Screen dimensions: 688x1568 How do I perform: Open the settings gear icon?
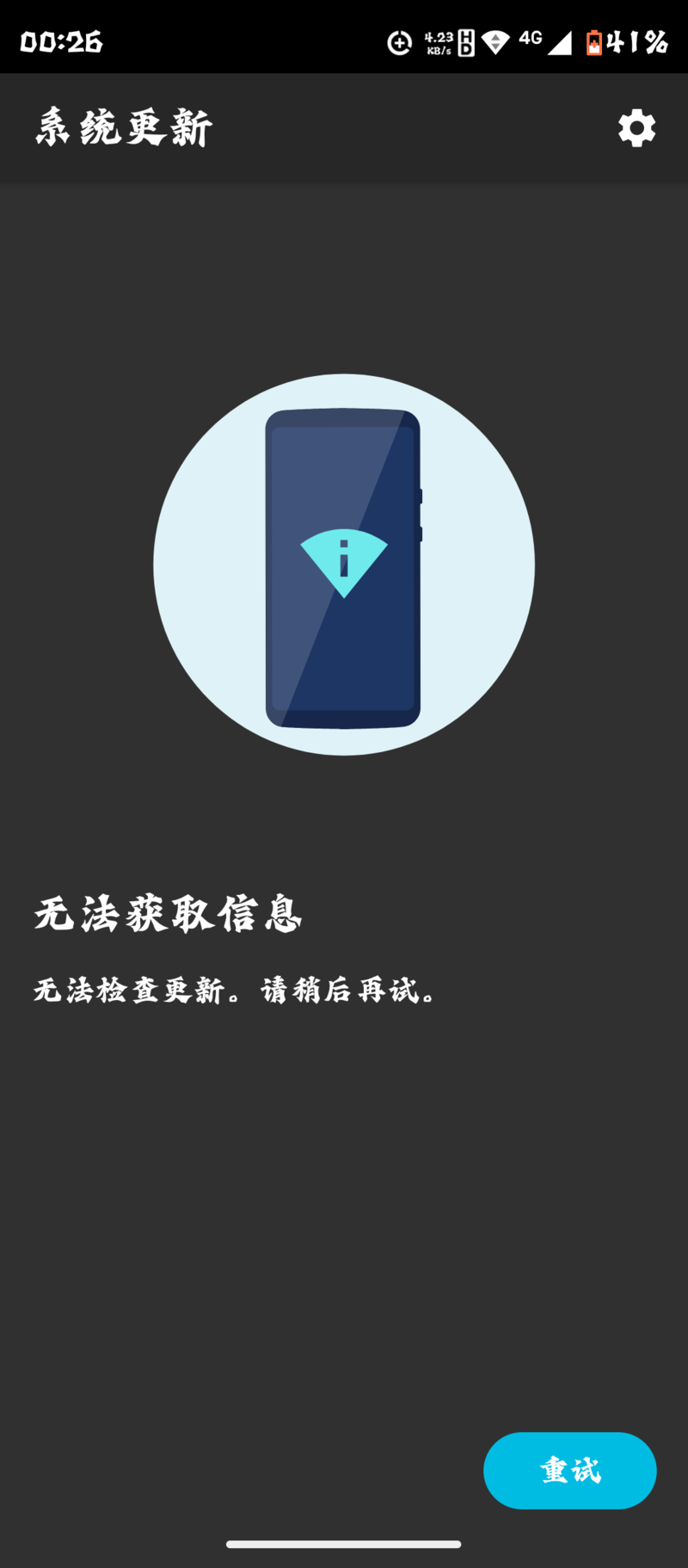coord(636,128)
